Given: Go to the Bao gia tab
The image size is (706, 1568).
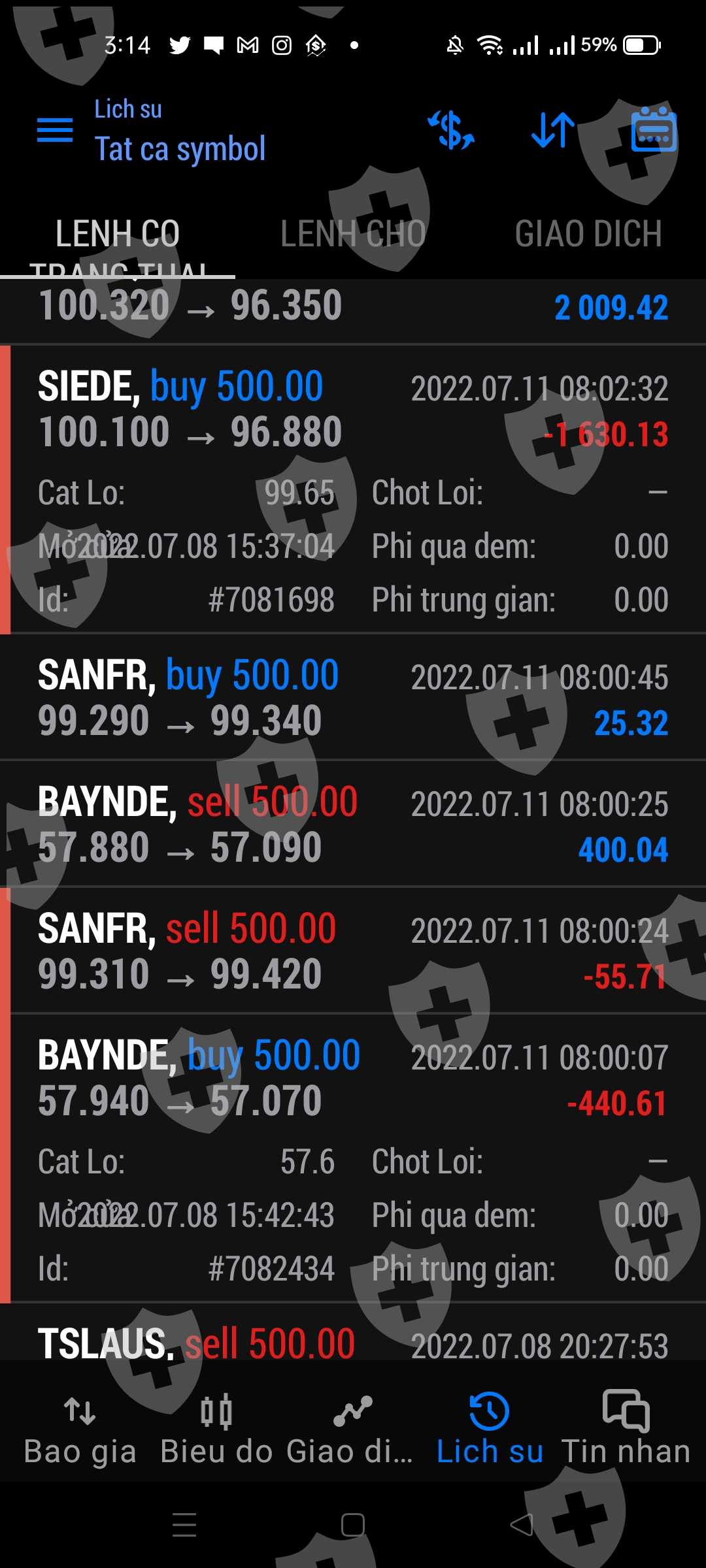Looking at the screenshot, I should click(x=80, y=1431).
